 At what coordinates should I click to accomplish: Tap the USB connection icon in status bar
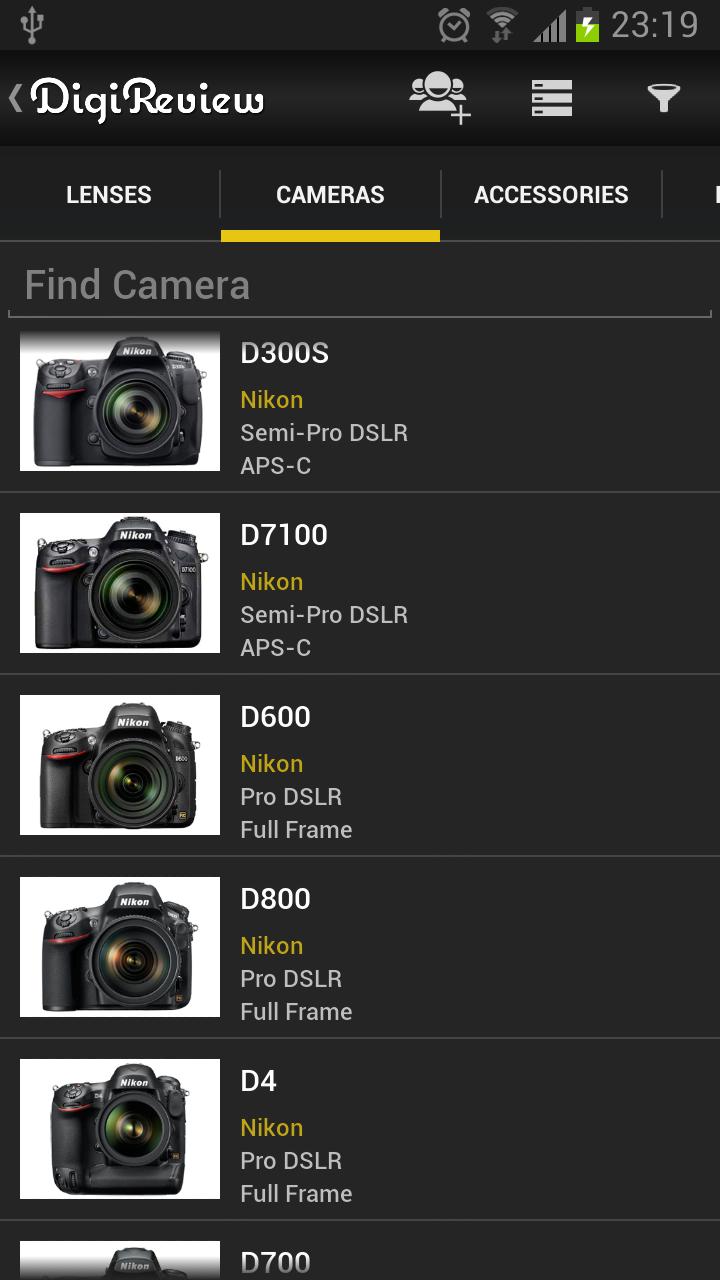click(x=31, y=25)
